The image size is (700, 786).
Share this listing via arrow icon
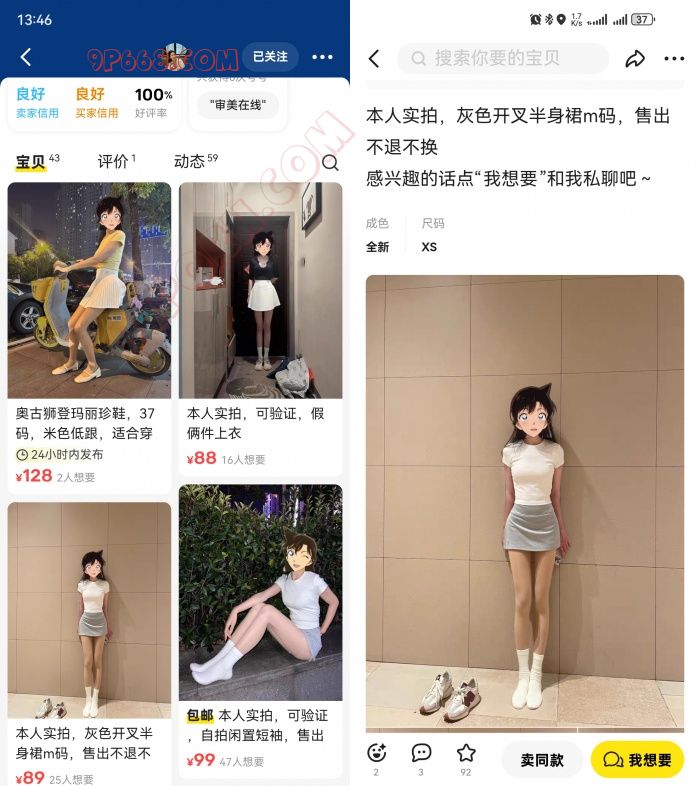(x=635, y=59)
